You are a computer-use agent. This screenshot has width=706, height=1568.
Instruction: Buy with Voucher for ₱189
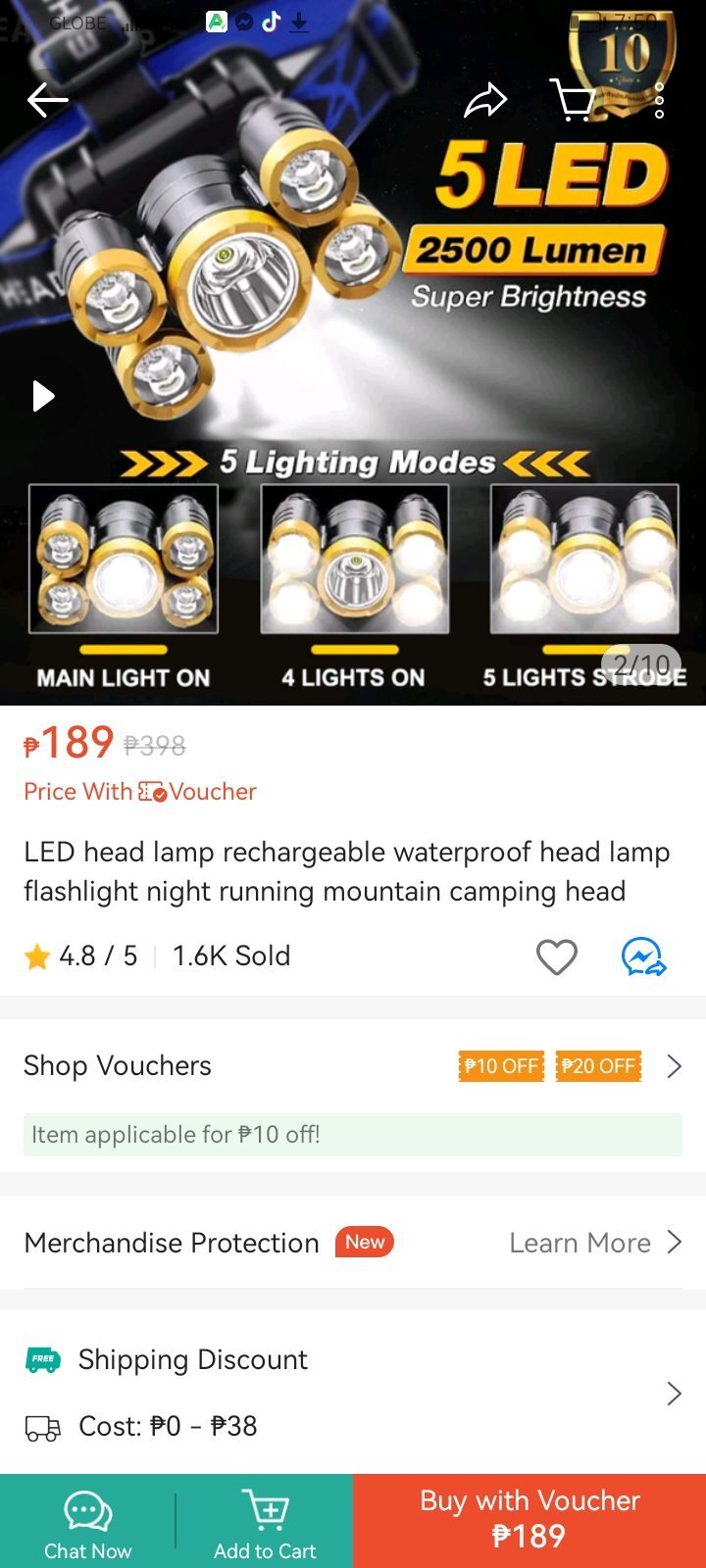[529, 1519]
